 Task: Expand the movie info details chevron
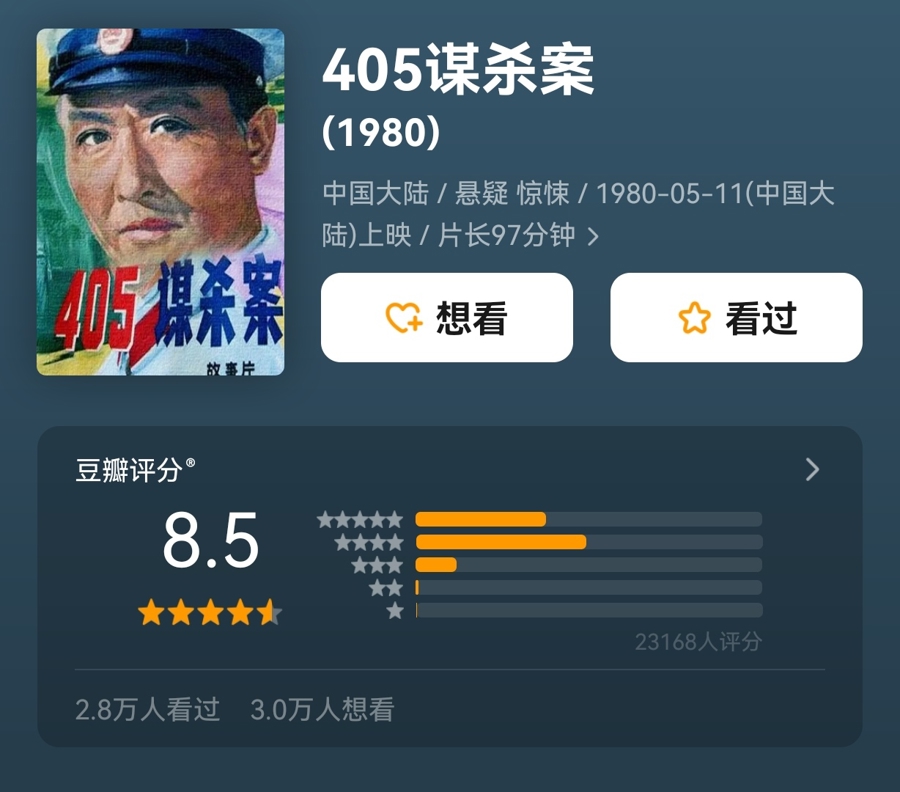593,236
